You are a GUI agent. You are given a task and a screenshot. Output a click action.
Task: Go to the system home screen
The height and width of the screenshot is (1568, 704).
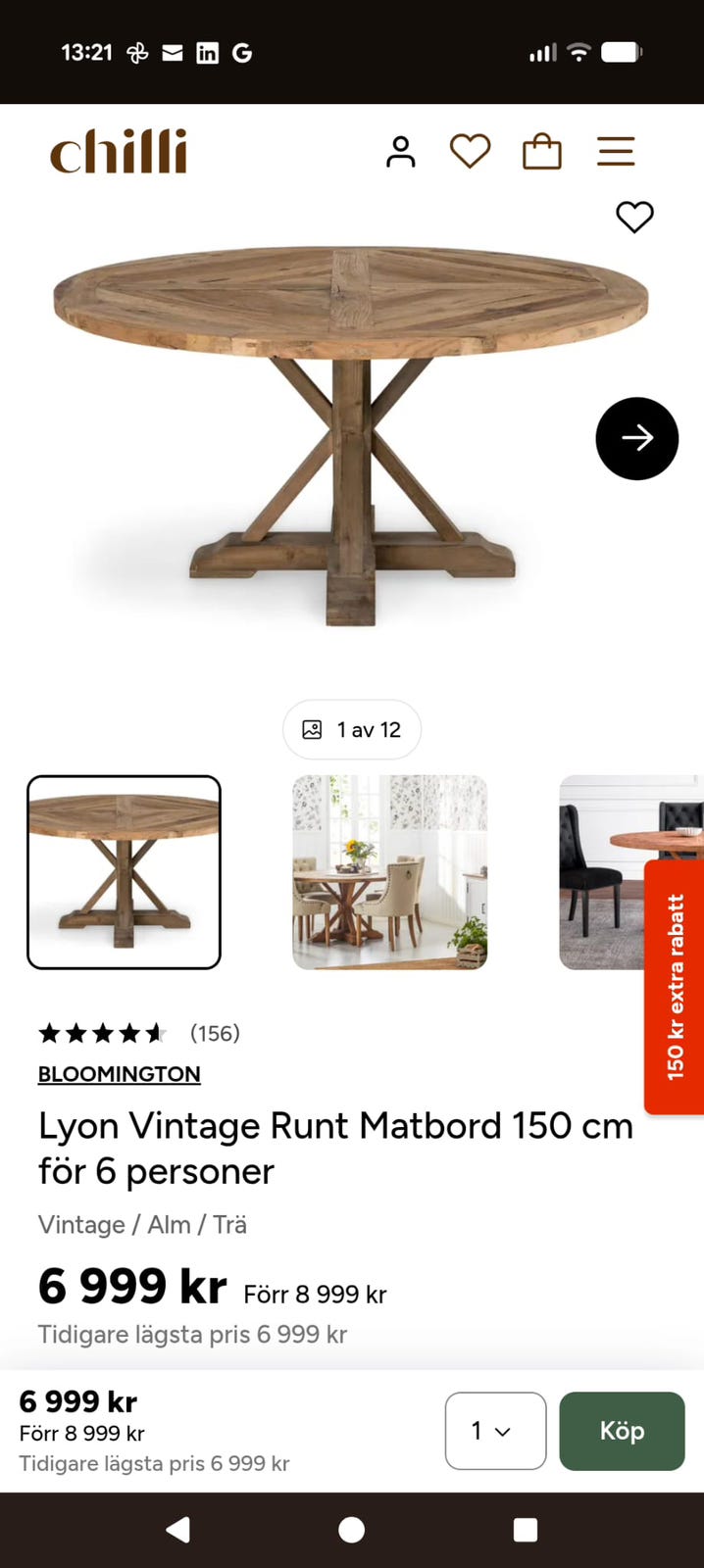[x=352, y=1530]
